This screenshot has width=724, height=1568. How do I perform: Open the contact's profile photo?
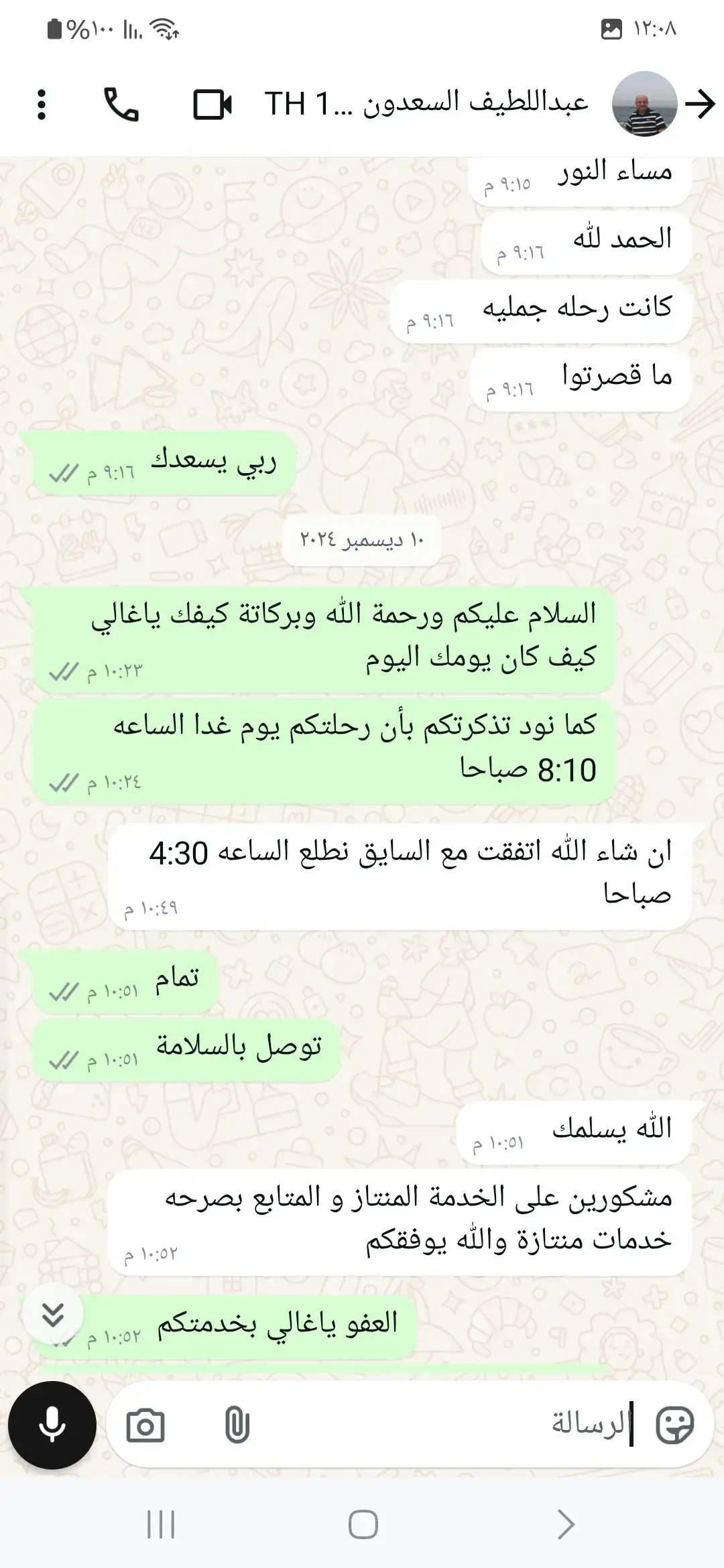pyautogui.click(x=644, y=105)
